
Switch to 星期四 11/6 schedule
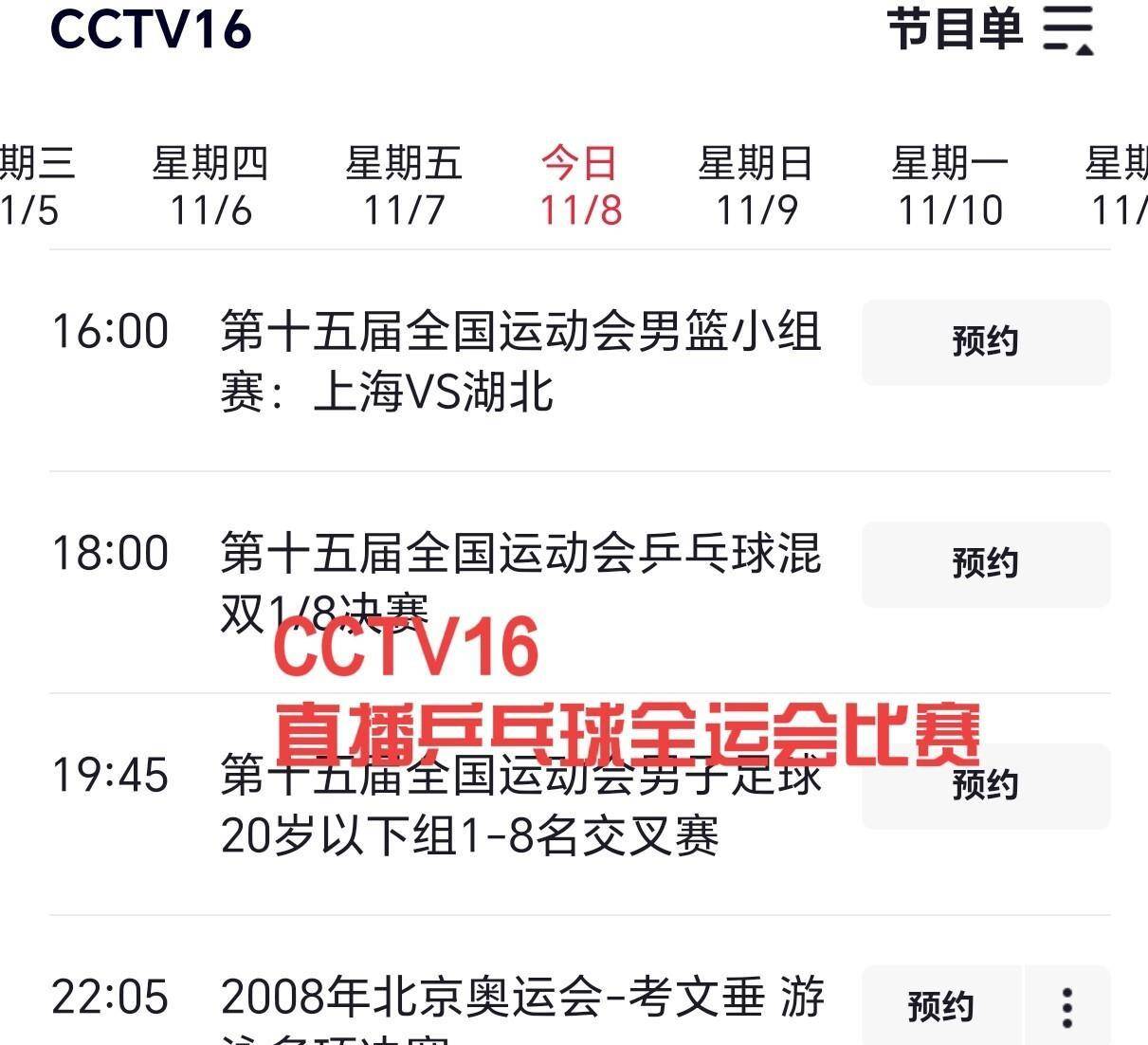point(210,186)
